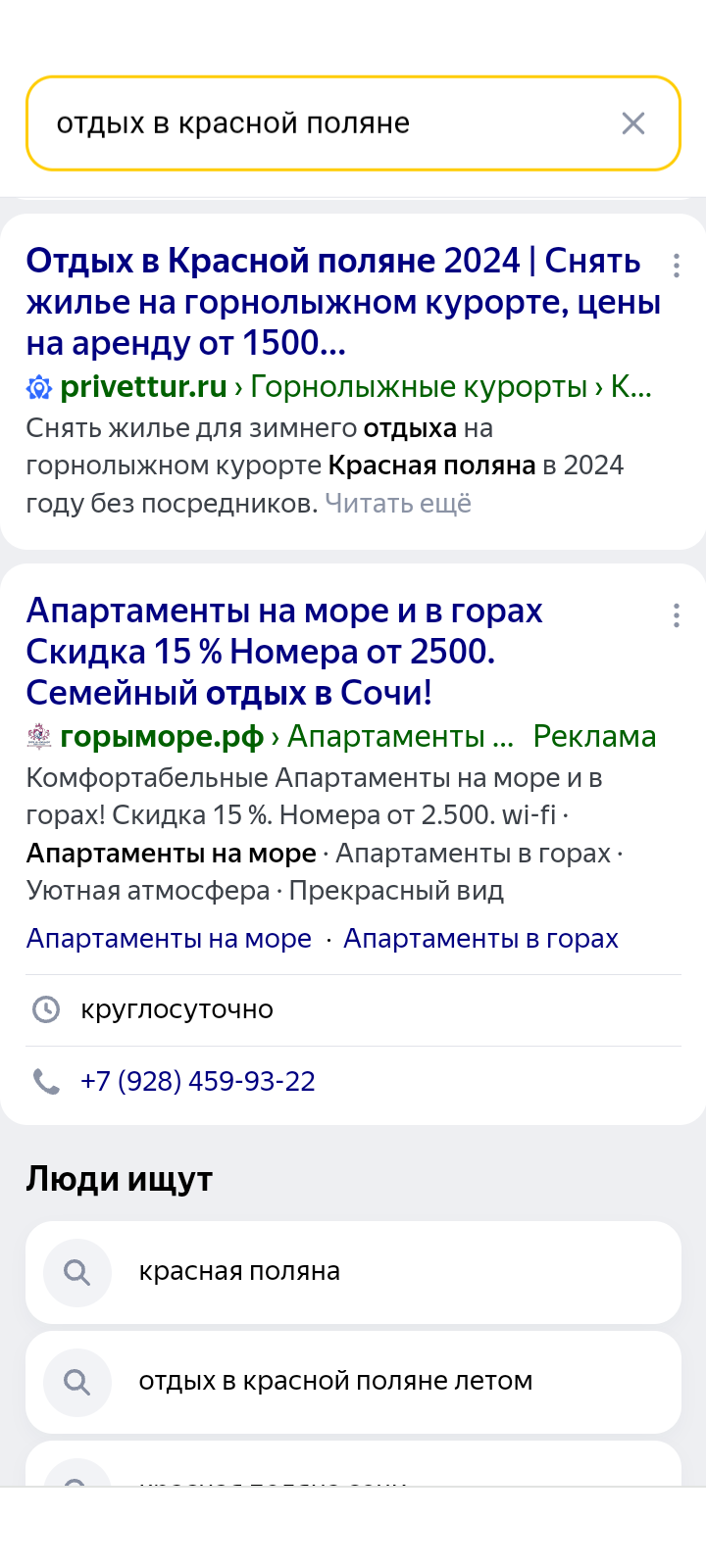Open the privettur.ru result title
The image size is (706, 1568).
pos(333,302)
